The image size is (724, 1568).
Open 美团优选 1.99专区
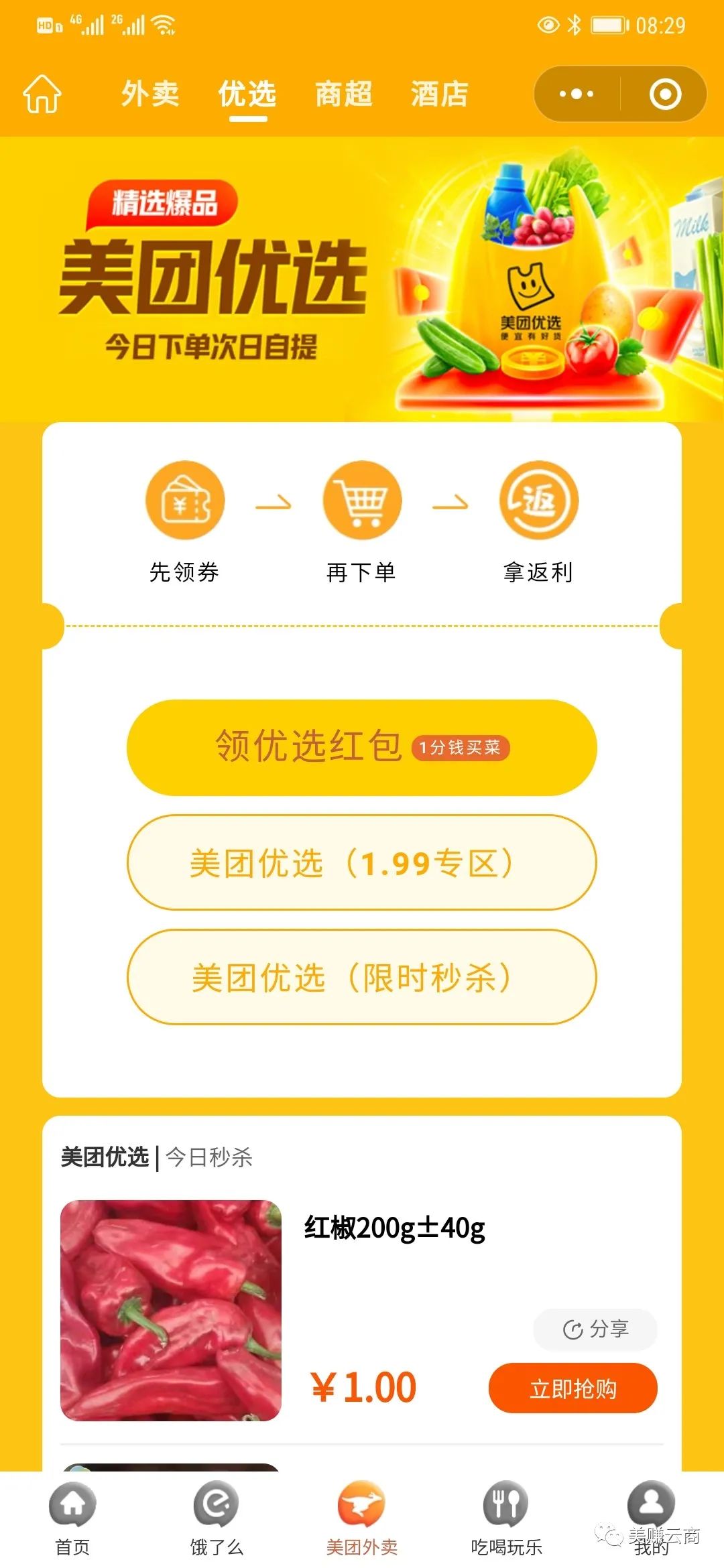point(362,864)
